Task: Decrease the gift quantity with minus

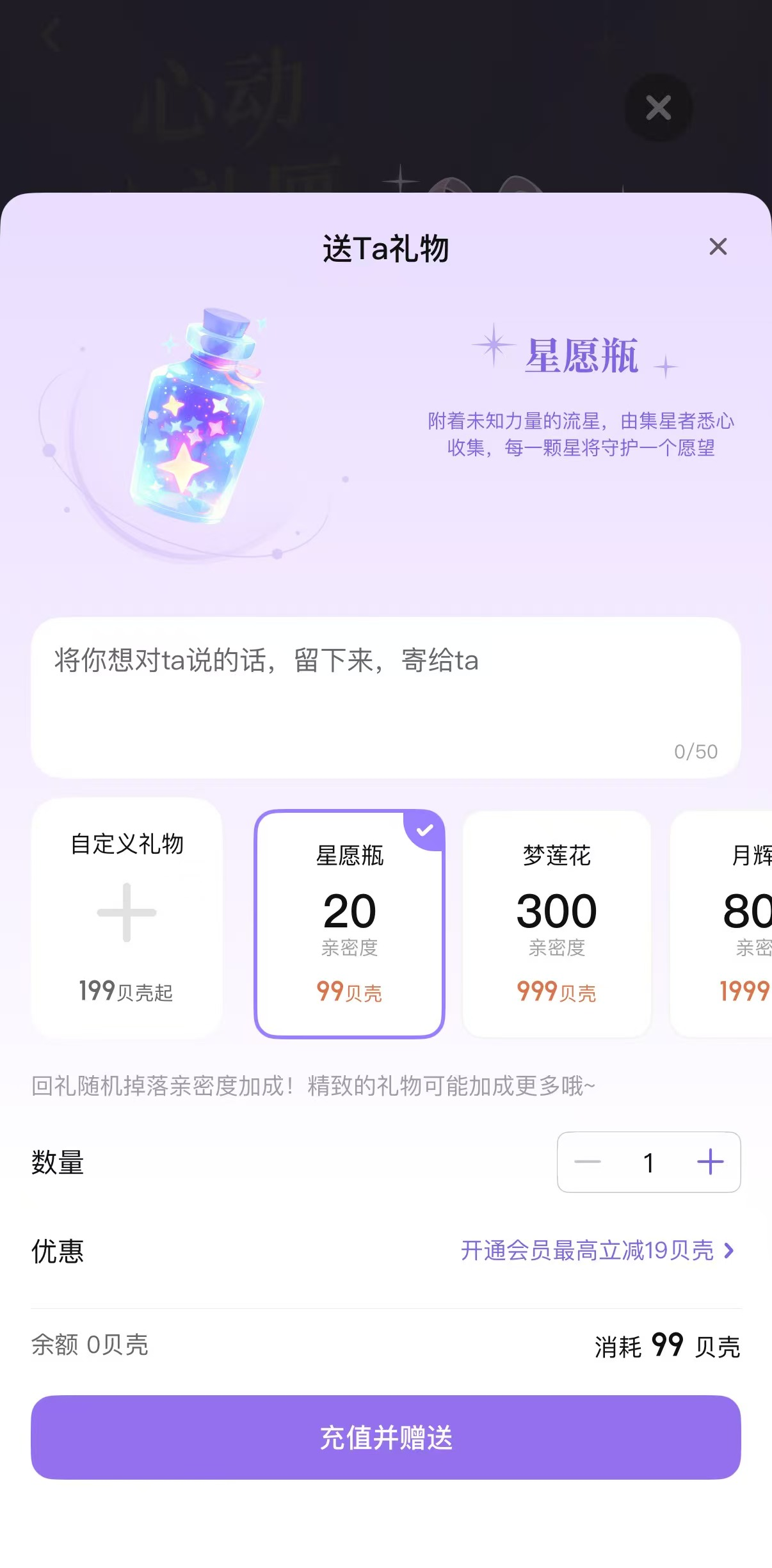Action: pyautogui.click(x=587, y=1162)
